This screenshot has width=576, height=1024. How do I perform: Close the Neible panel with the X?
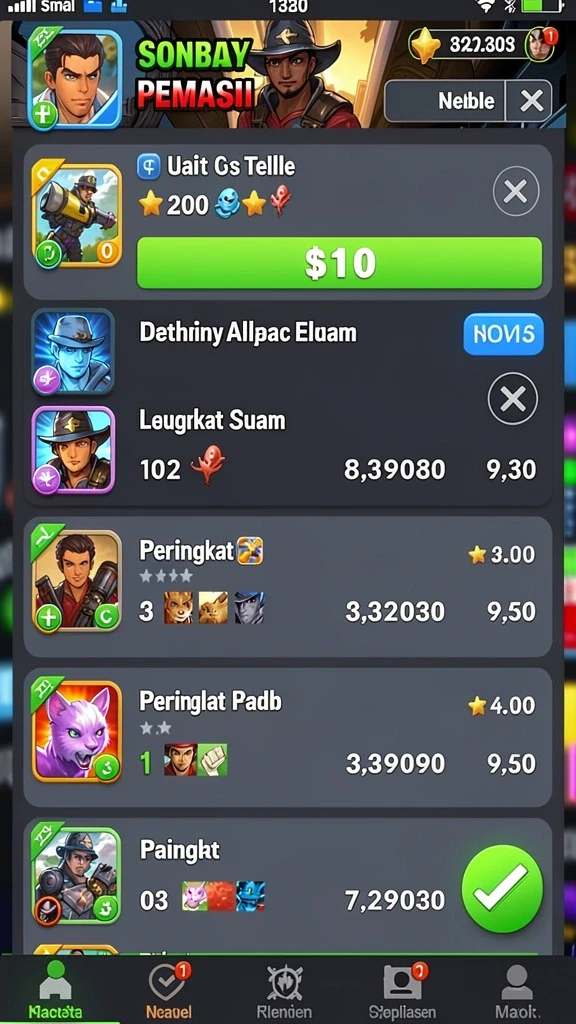click(532, 101)
